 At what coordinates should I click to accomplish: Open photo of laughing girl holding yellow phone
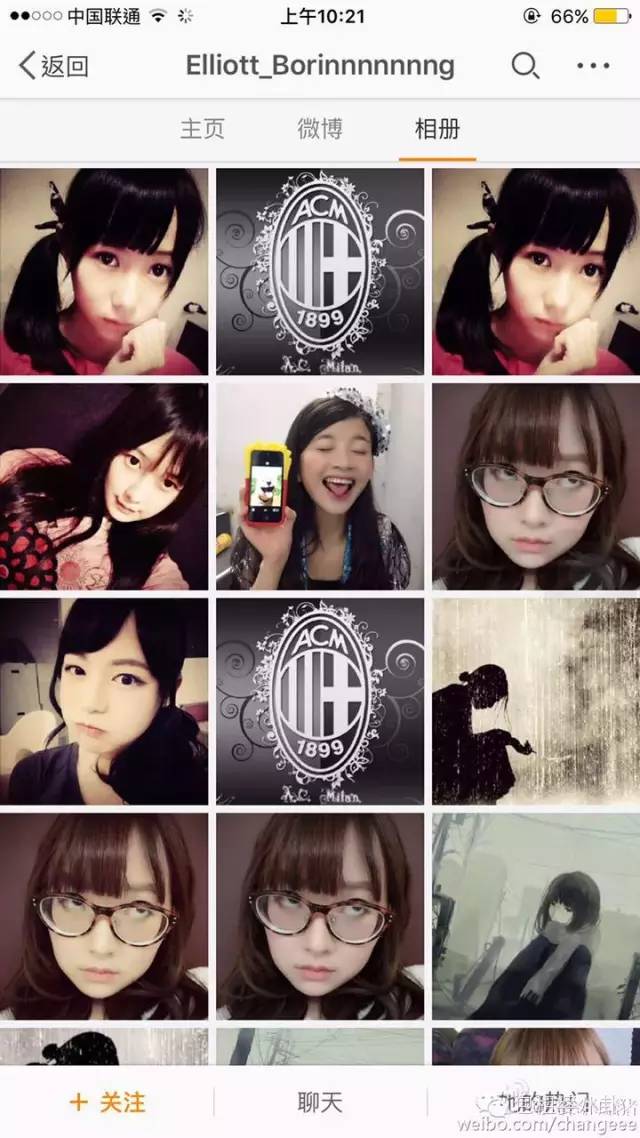click(320, 486)
